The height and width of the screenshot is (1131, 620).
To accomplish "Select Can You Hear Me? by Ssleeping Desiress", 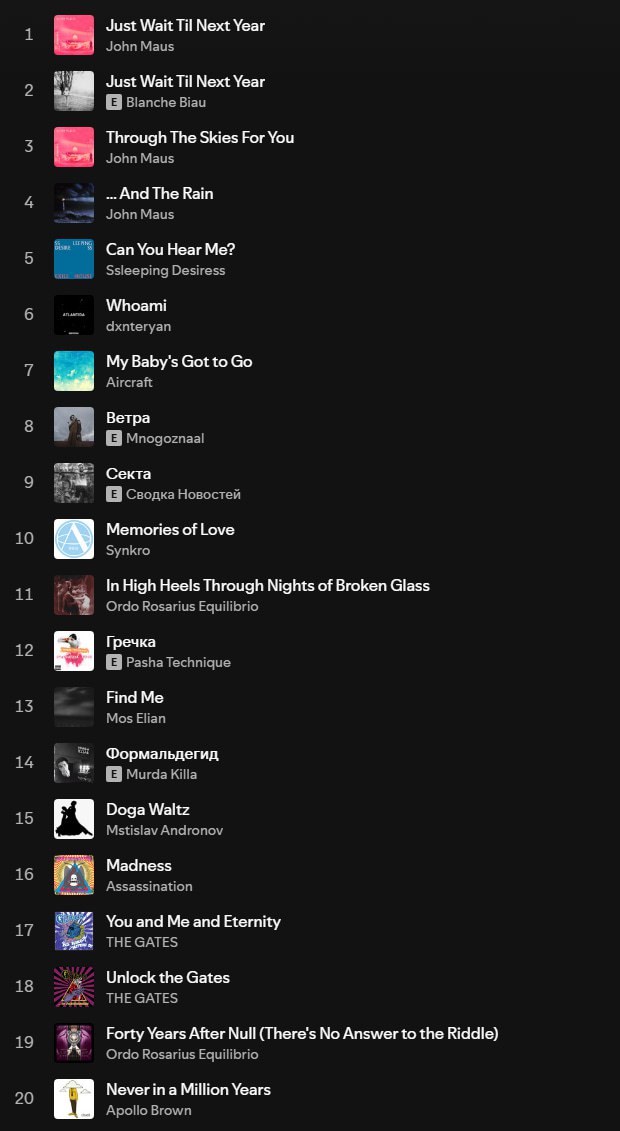I will 170,250.
